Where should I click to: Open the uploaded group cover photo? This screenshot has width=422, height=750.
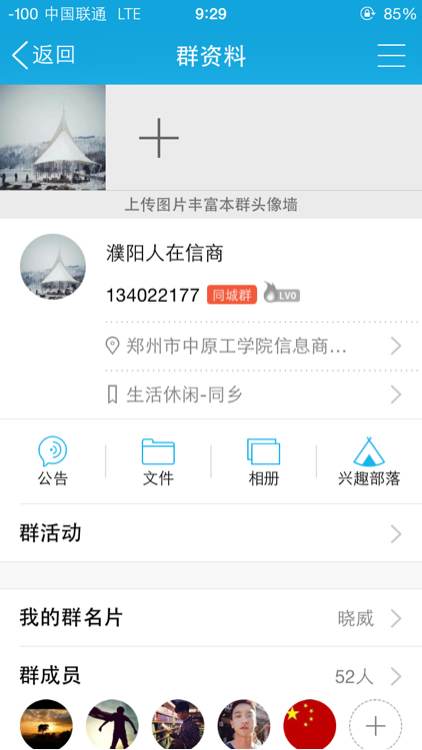(x=53, y=138)
